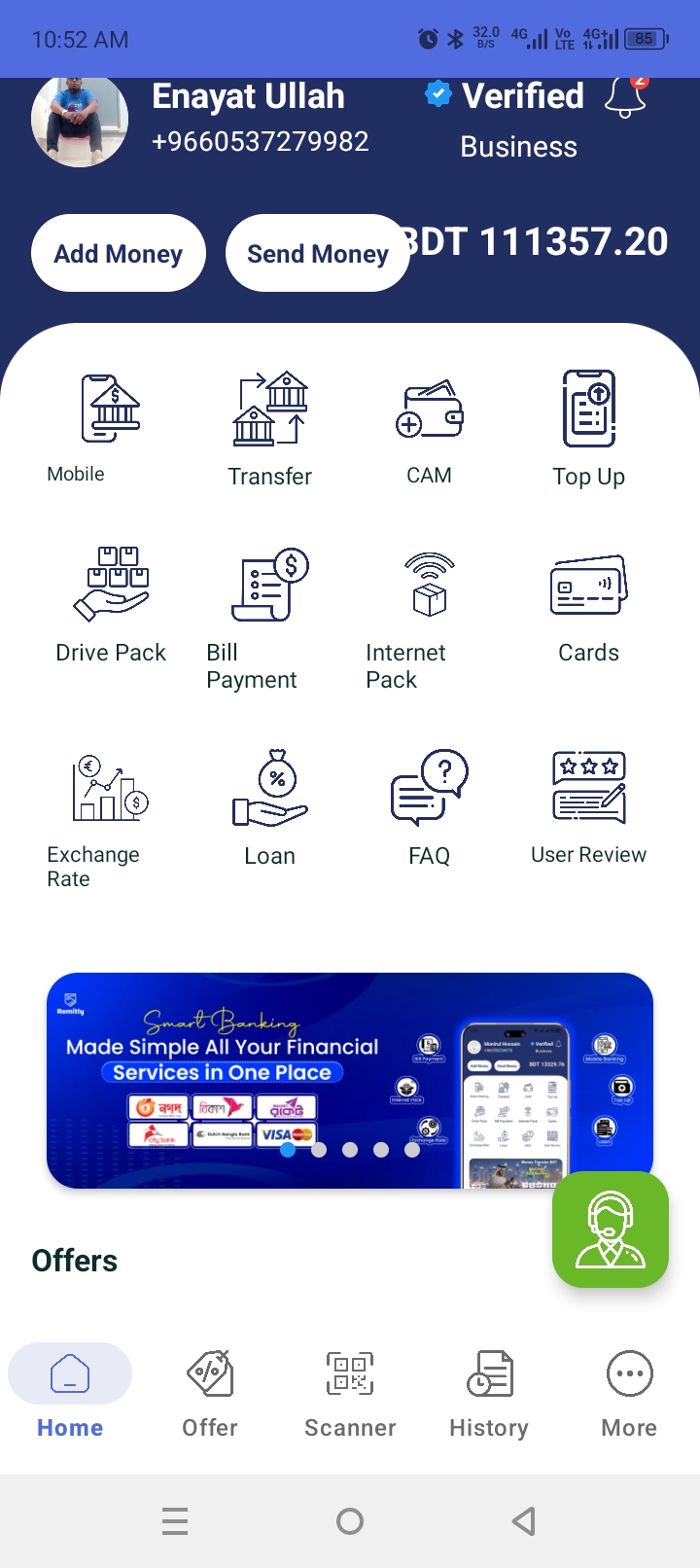Contact support via the green agent button
The height and width of the screenshot is (1568, 700).
(610, 1229)
